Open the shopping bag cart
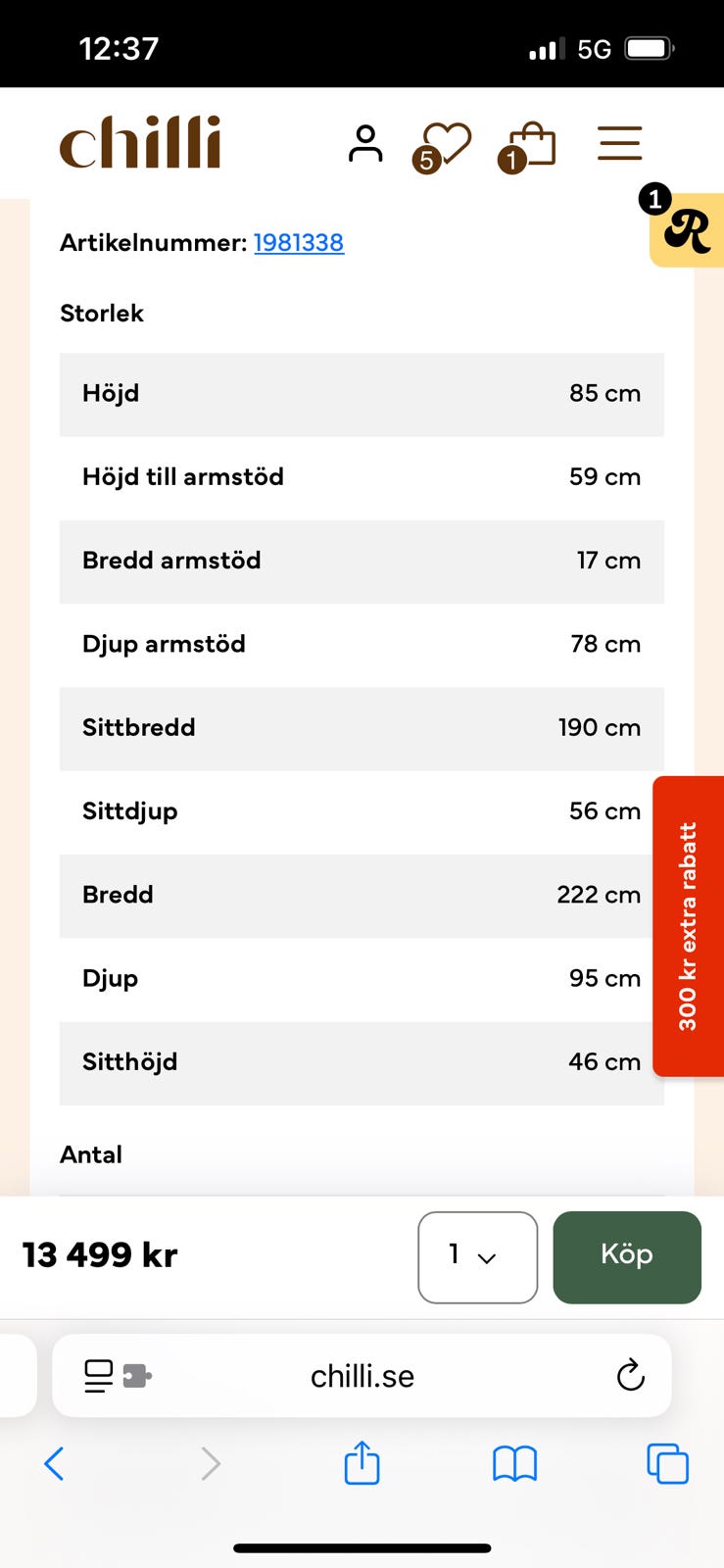 click(527, 147)
